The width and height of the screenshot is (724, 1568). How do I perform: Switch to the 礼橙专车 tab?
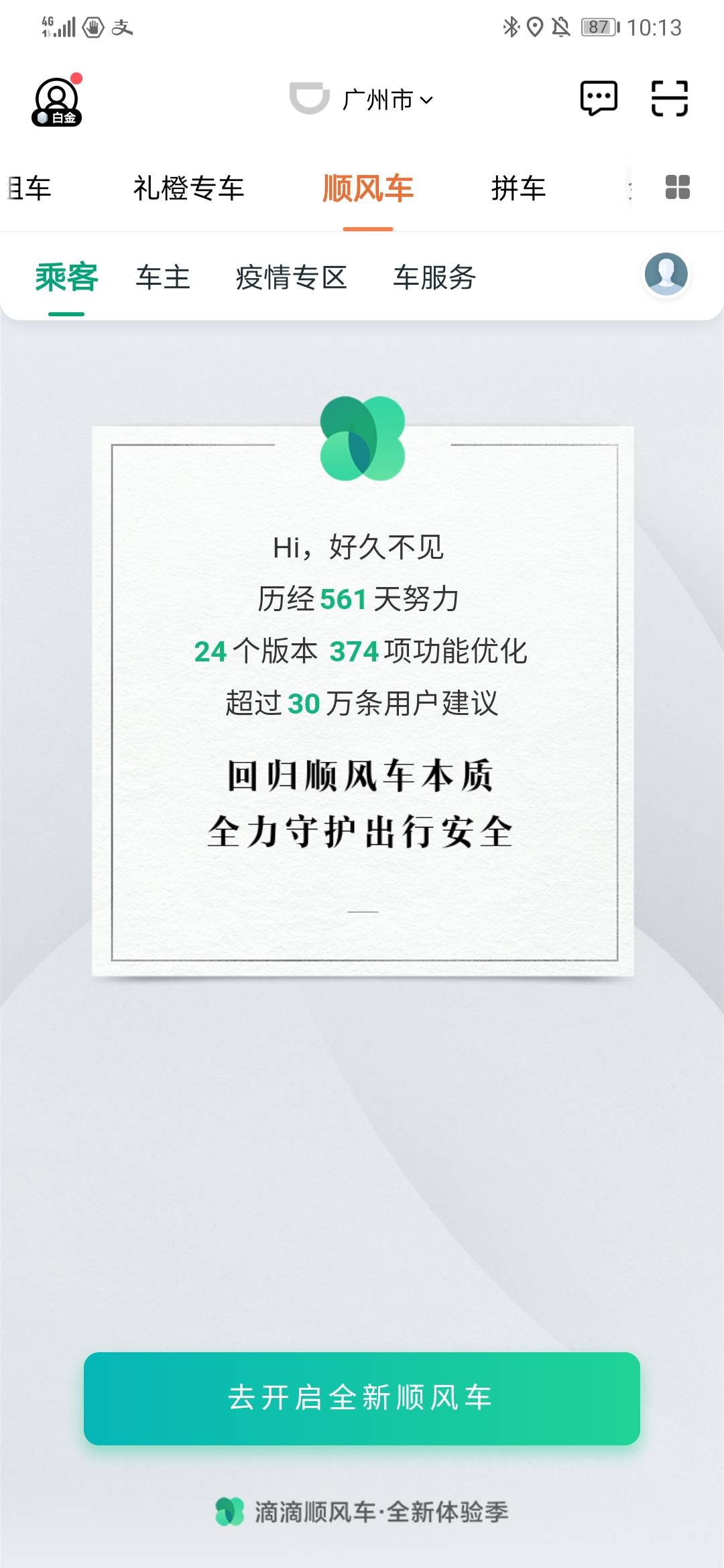[x=188, y=188]
